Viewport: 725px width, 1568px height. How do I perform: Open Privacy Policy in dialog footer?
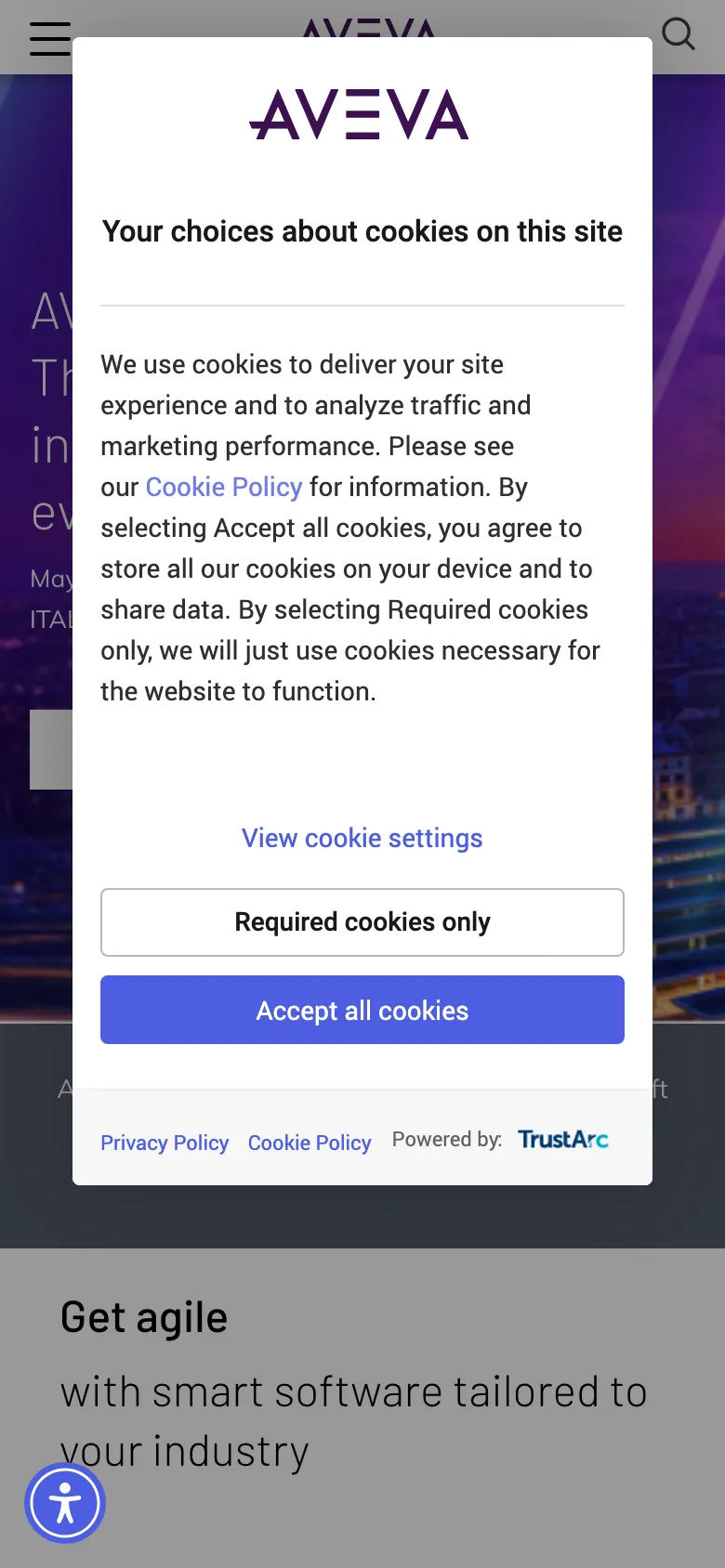(165, 1143)
